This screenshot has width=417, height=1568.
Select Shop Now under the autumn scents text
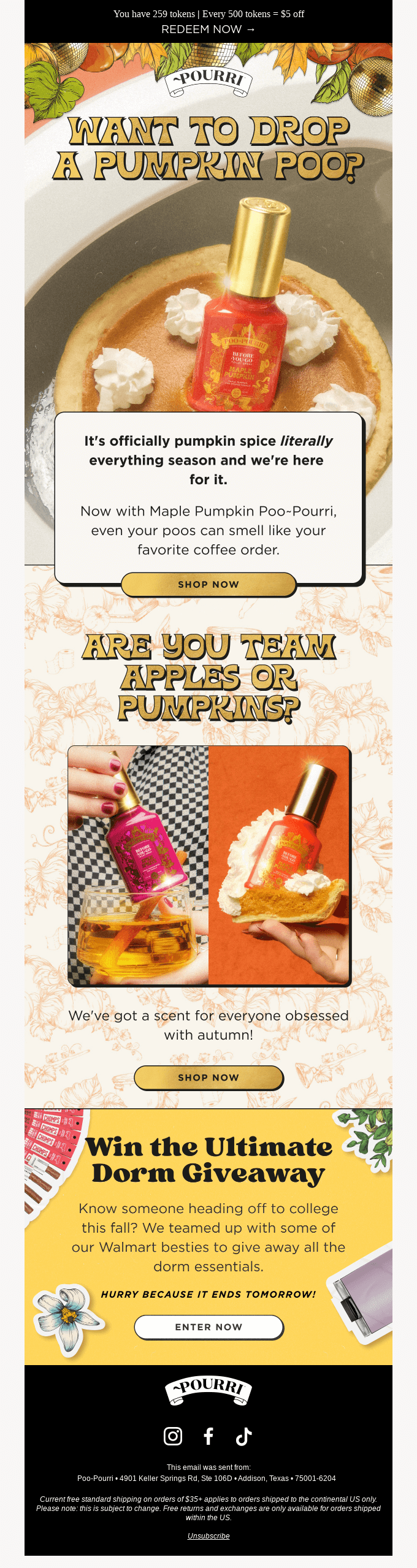[208, 1077]
